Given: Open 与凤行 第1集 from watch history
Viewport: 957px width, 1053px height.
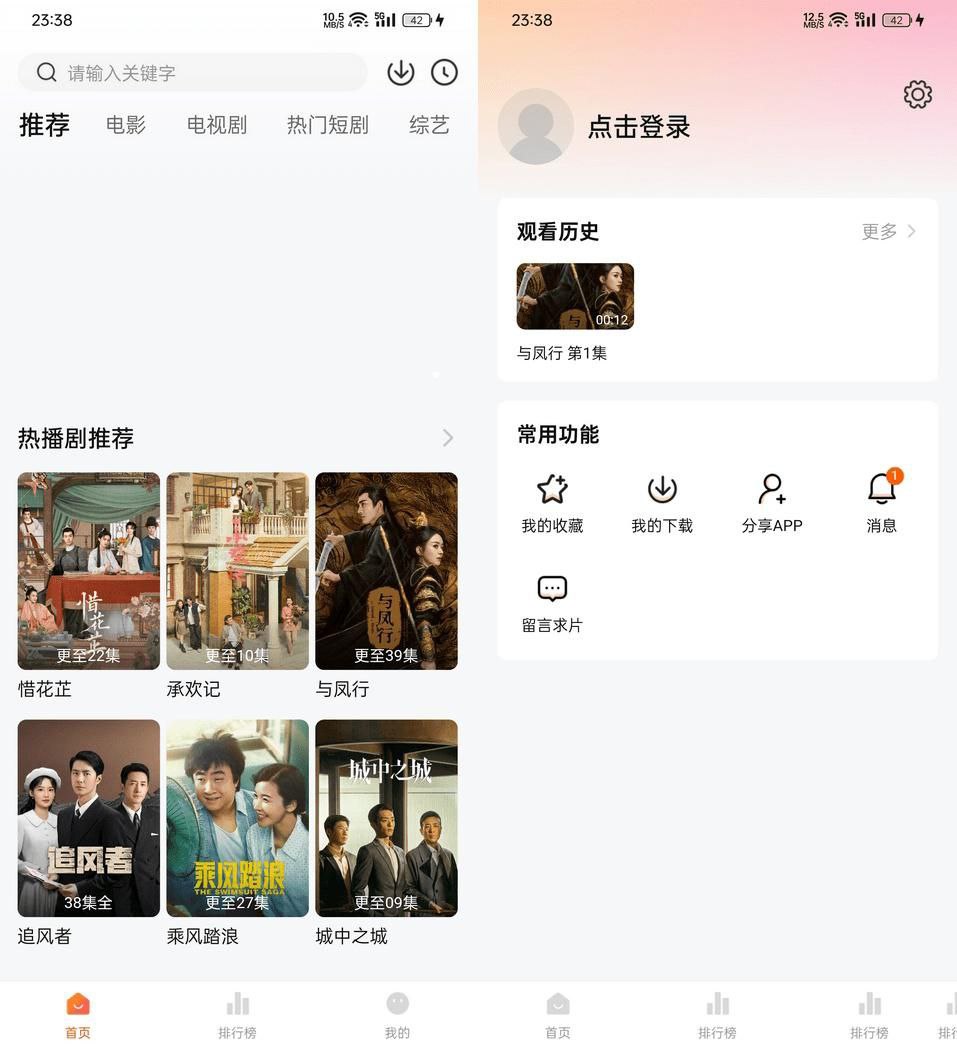Looking at the screenshot, I should tap(575, 295).
